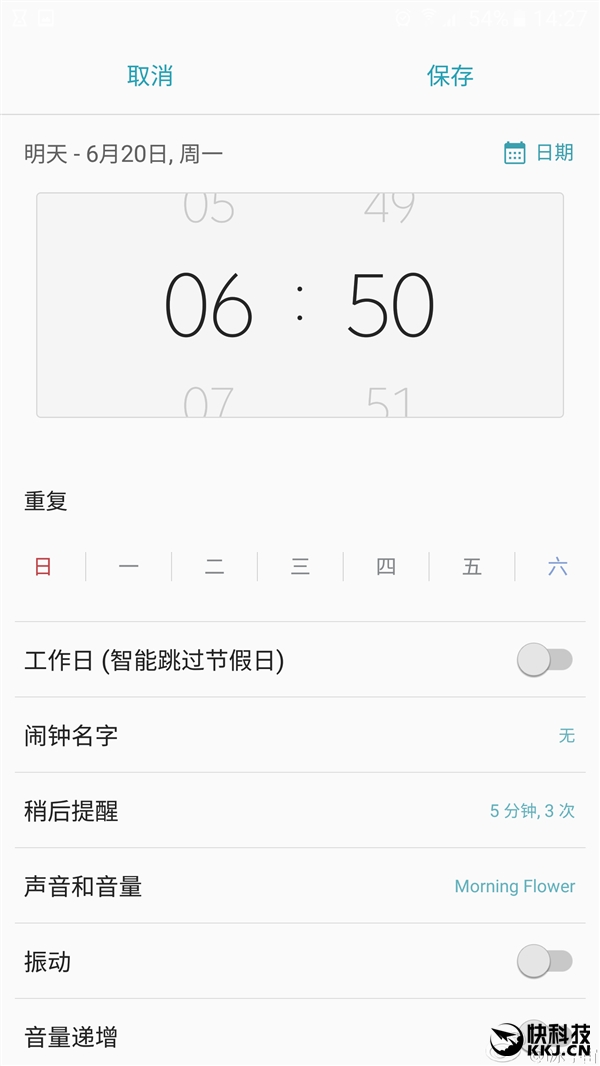Image resolution: width=600 pixels, height=1066 pixels.
Task: Select 一 (Monday) for repeat
Action: tap(129, 567)
